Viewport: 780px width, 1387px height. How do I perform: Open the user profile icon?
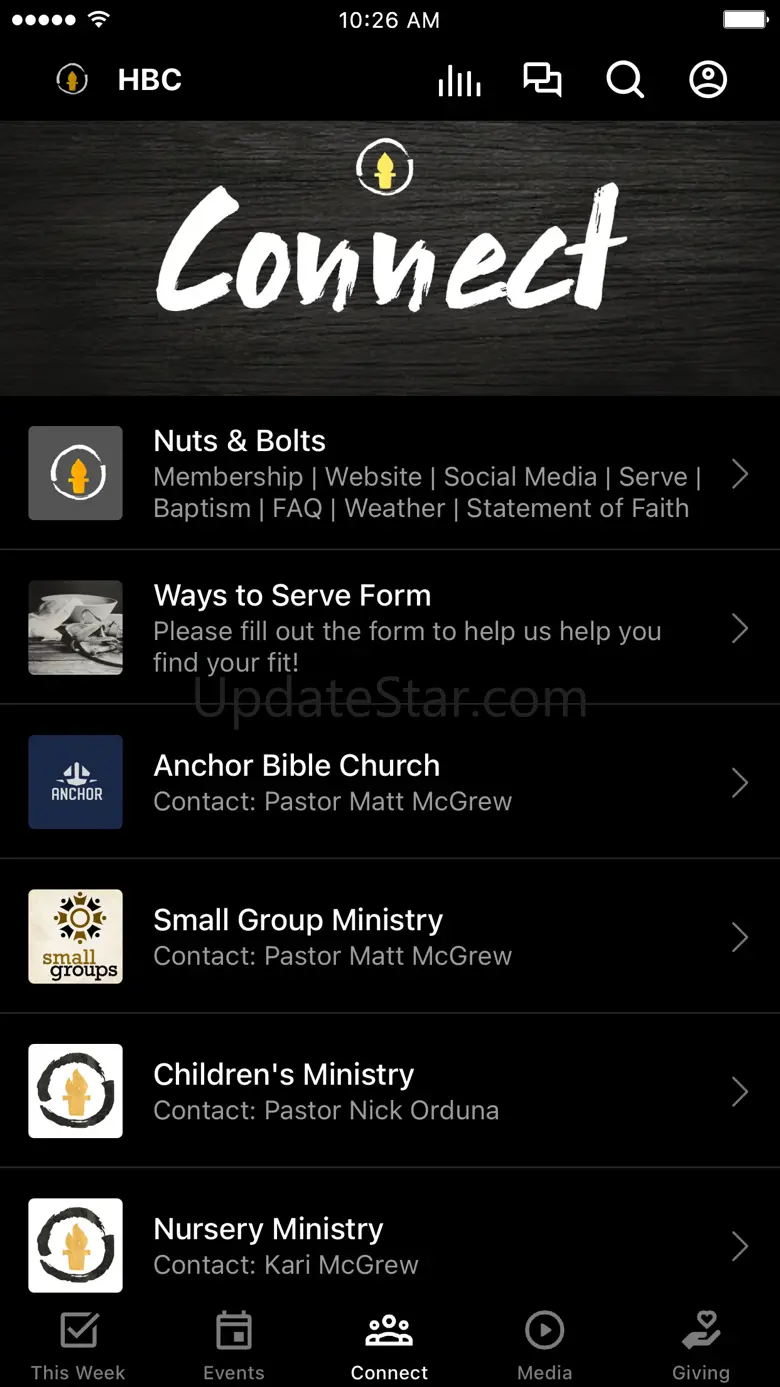tap(708, 80)
